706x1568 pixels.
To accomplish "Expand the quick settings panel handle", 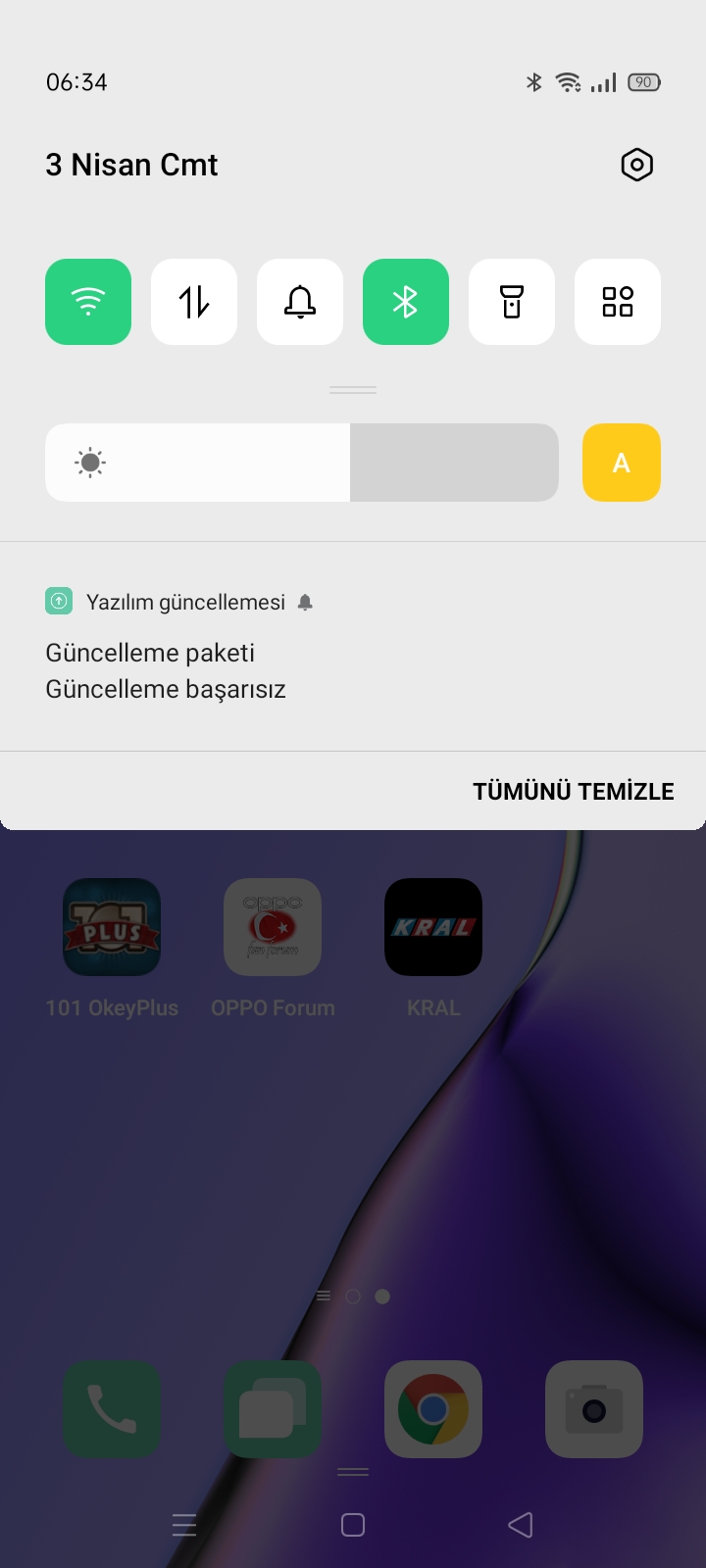I will click(353, 390).
